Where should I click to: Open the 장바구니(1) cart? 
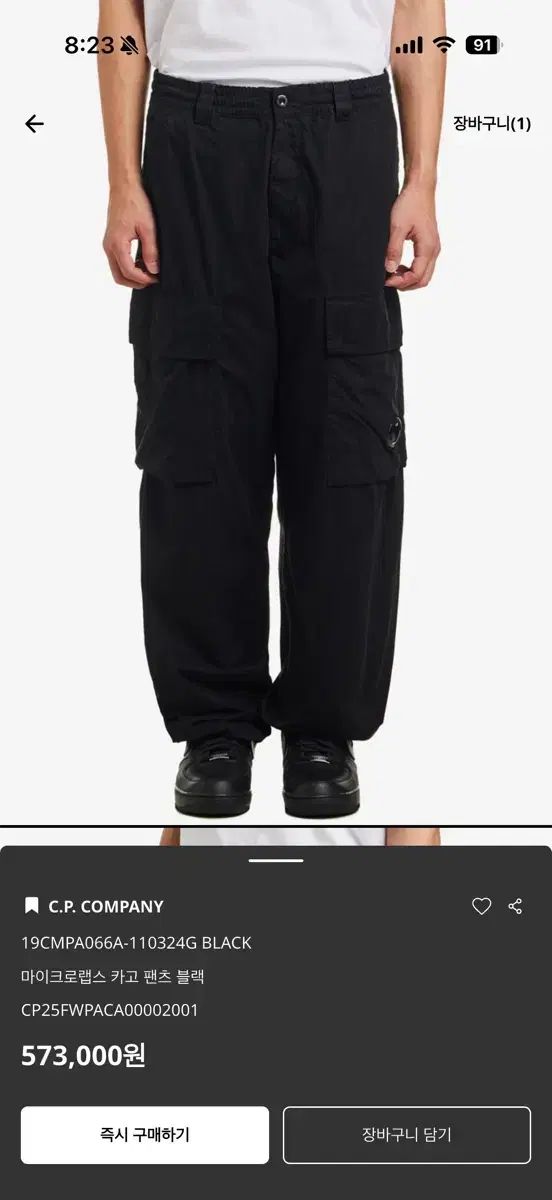[491, 124]
